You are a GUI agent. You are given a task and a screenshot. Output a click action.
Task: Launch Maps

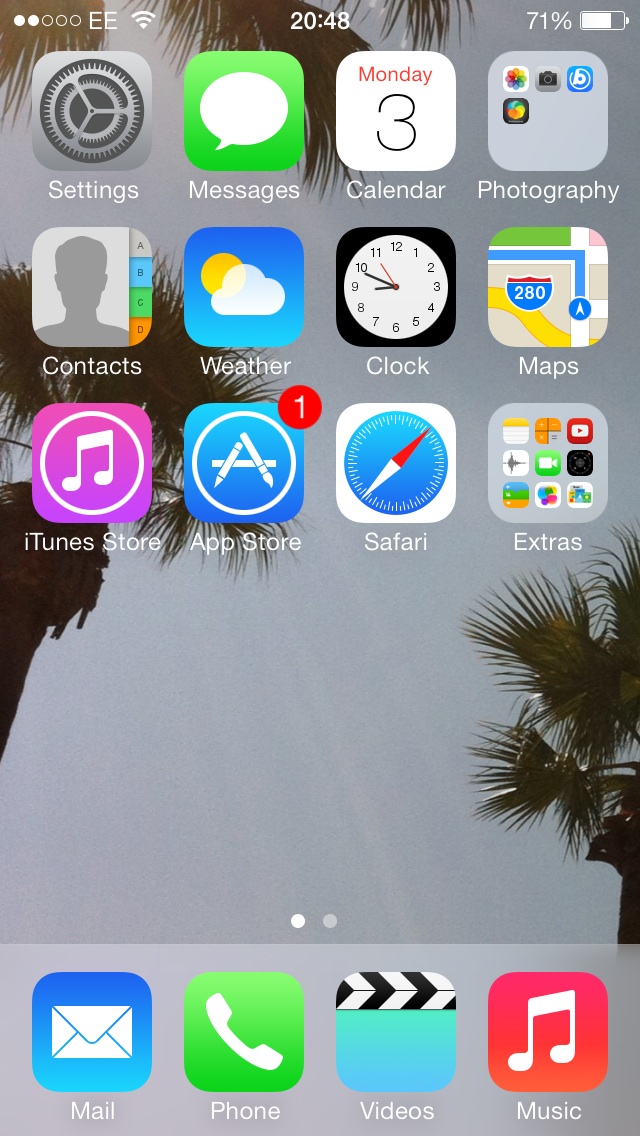tap(548, 287)
